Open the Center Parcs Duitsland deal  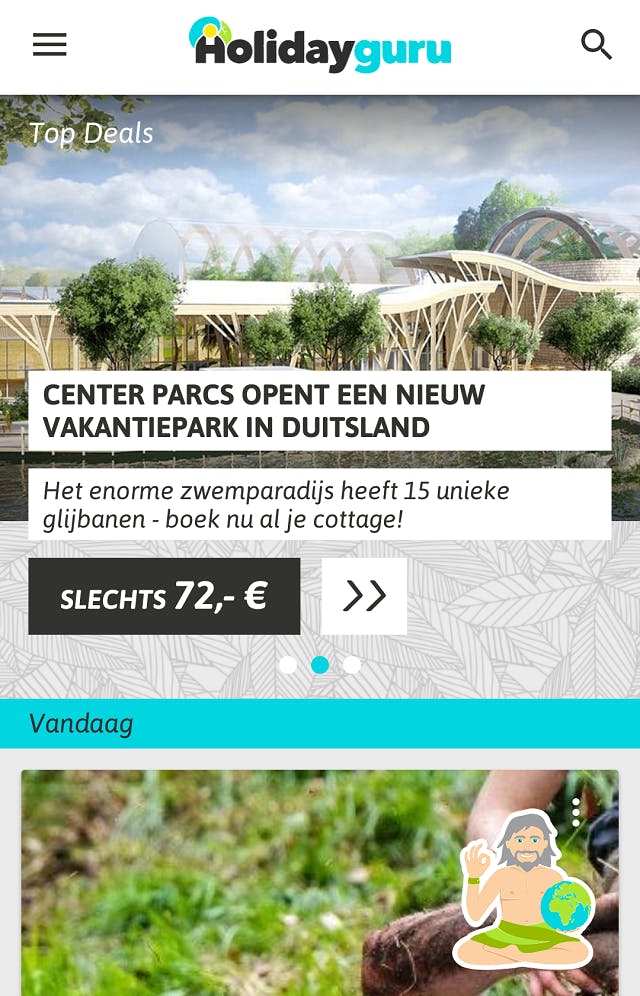(x=319, y=410)
